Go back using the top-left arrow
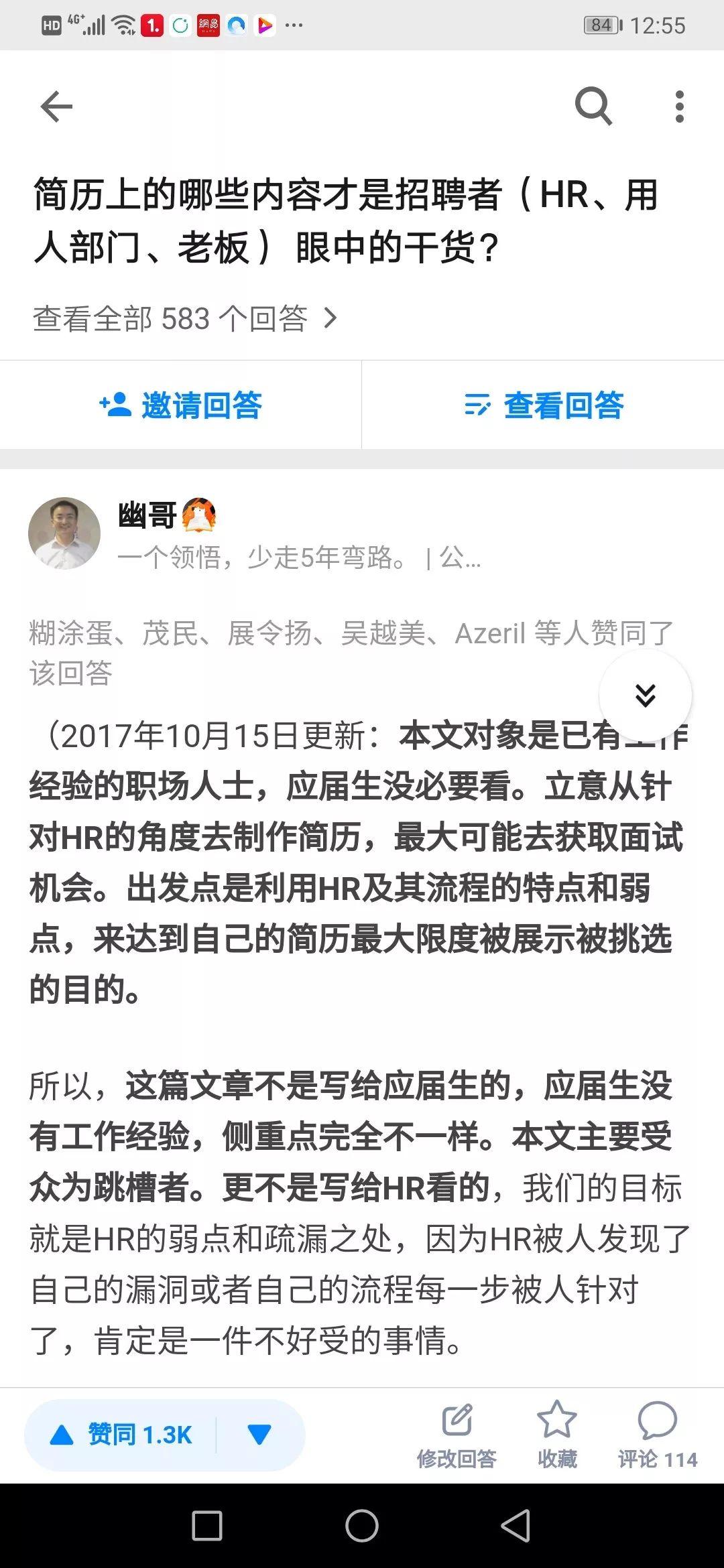Viewport: 724px width, 1568px height. coord(56,107)
